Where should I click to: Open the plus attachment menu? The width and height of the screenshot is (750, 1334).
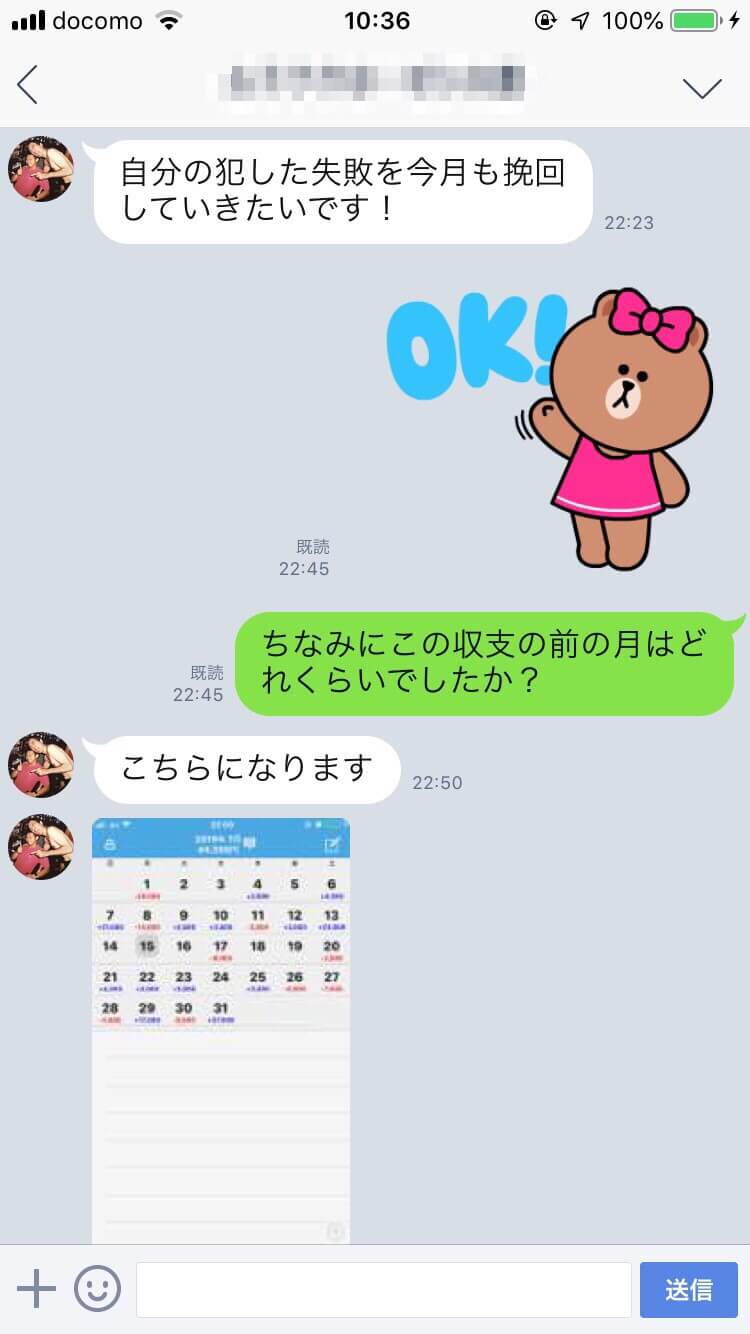coord(36,1289)
